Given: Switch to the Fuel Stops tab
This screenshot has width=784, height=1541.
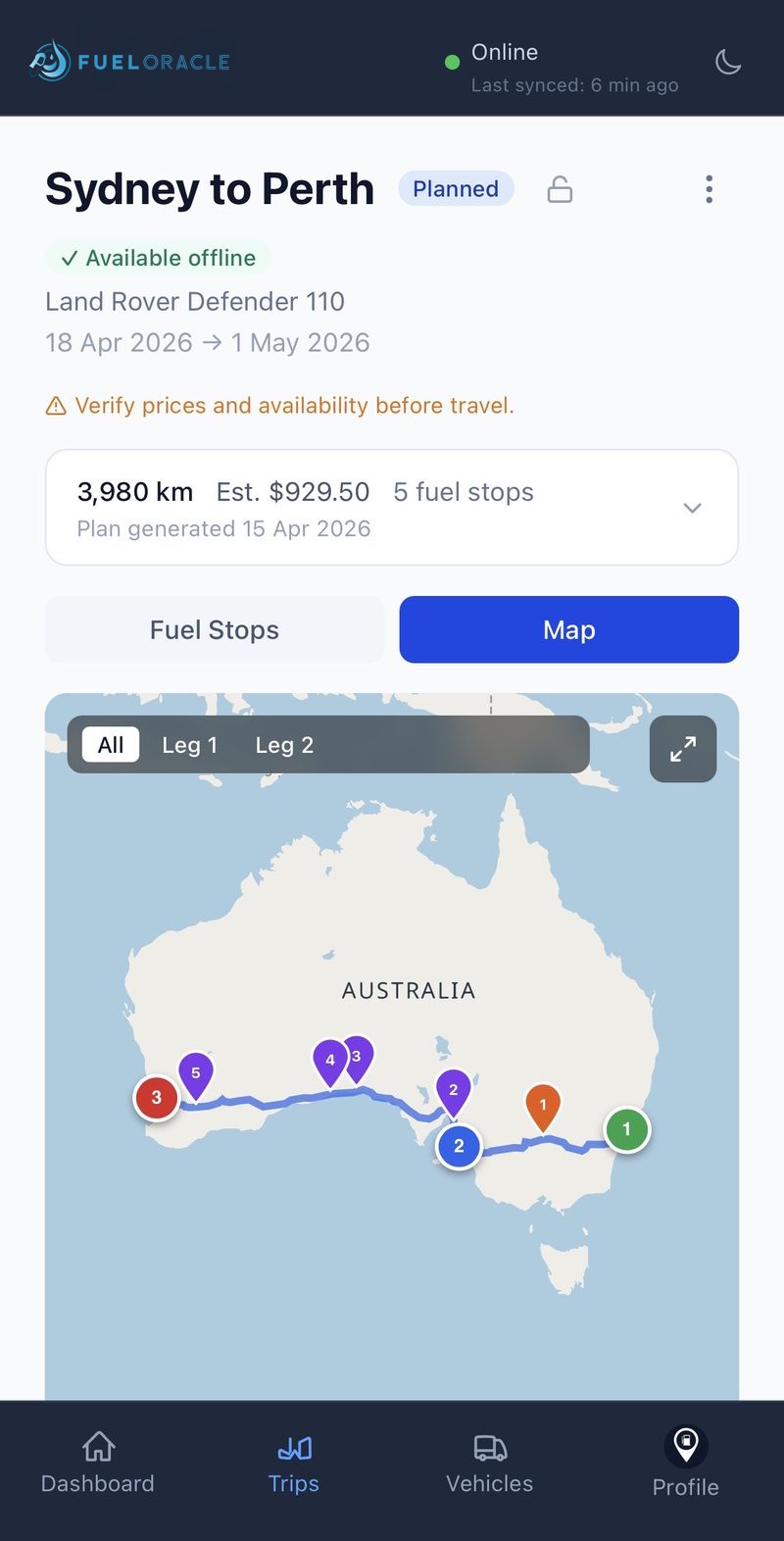Looking at the screenshot, I should click(214, 629).
